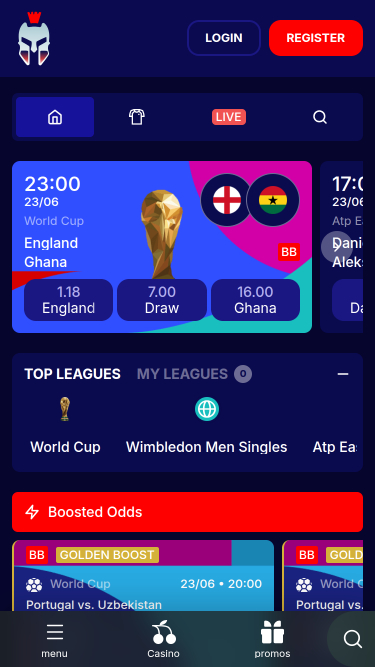The width and height of the screenshot is (375, 667).
Task: Open the promos section
Action: click(272, 640)
